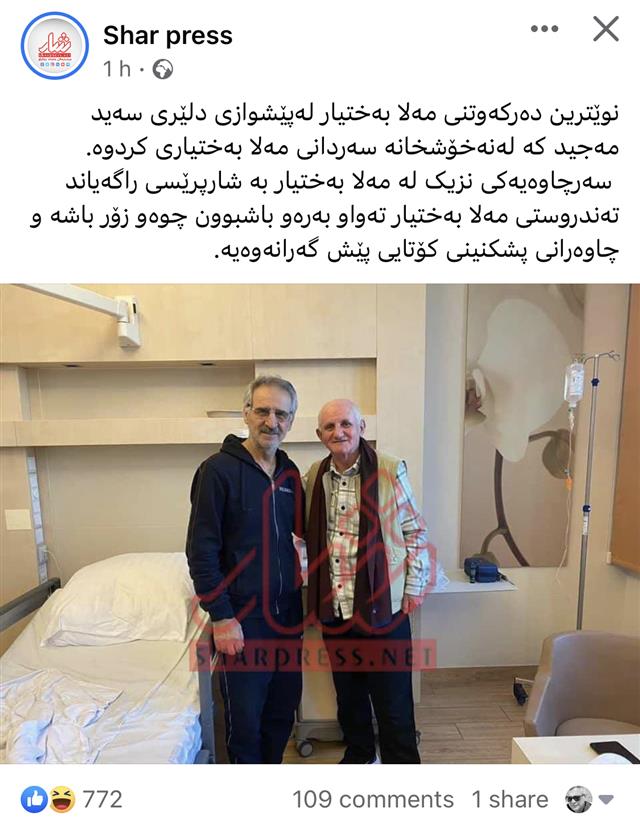Open the 109 comments

372,799
